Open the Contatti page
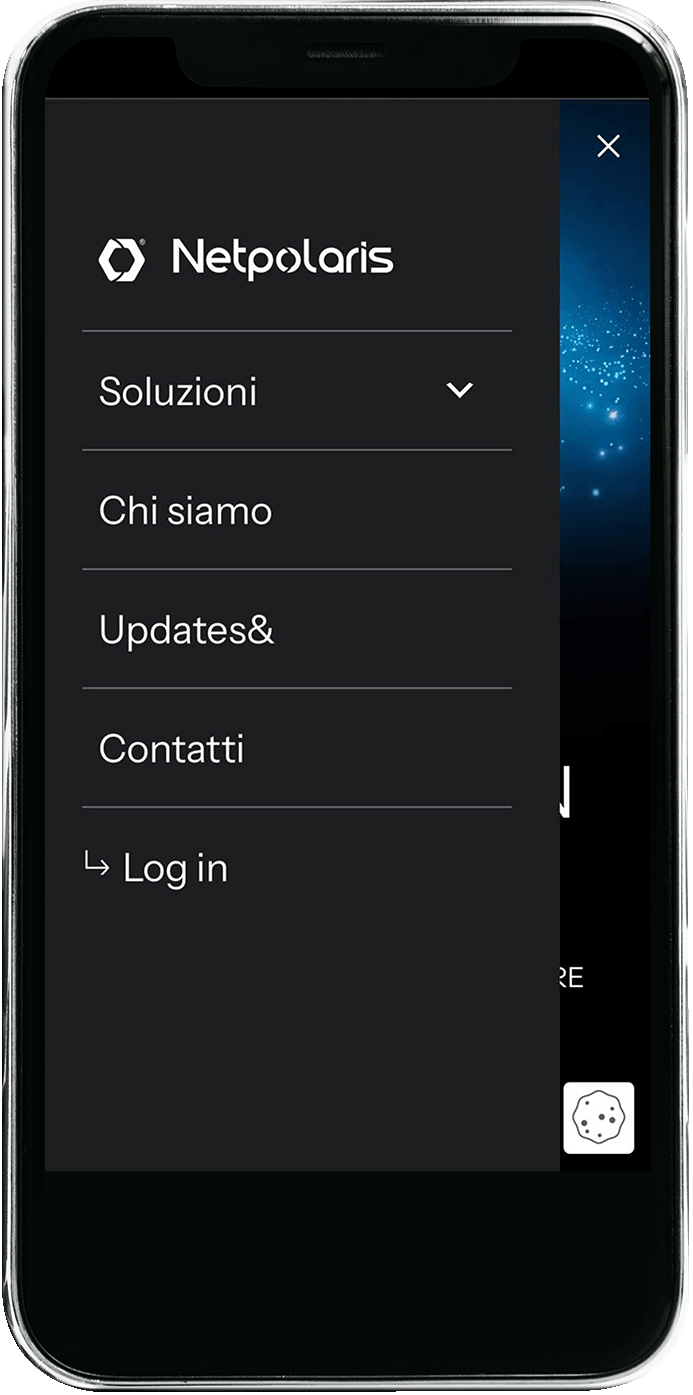This screenshot has height=1395, width=693. [172, 749]
